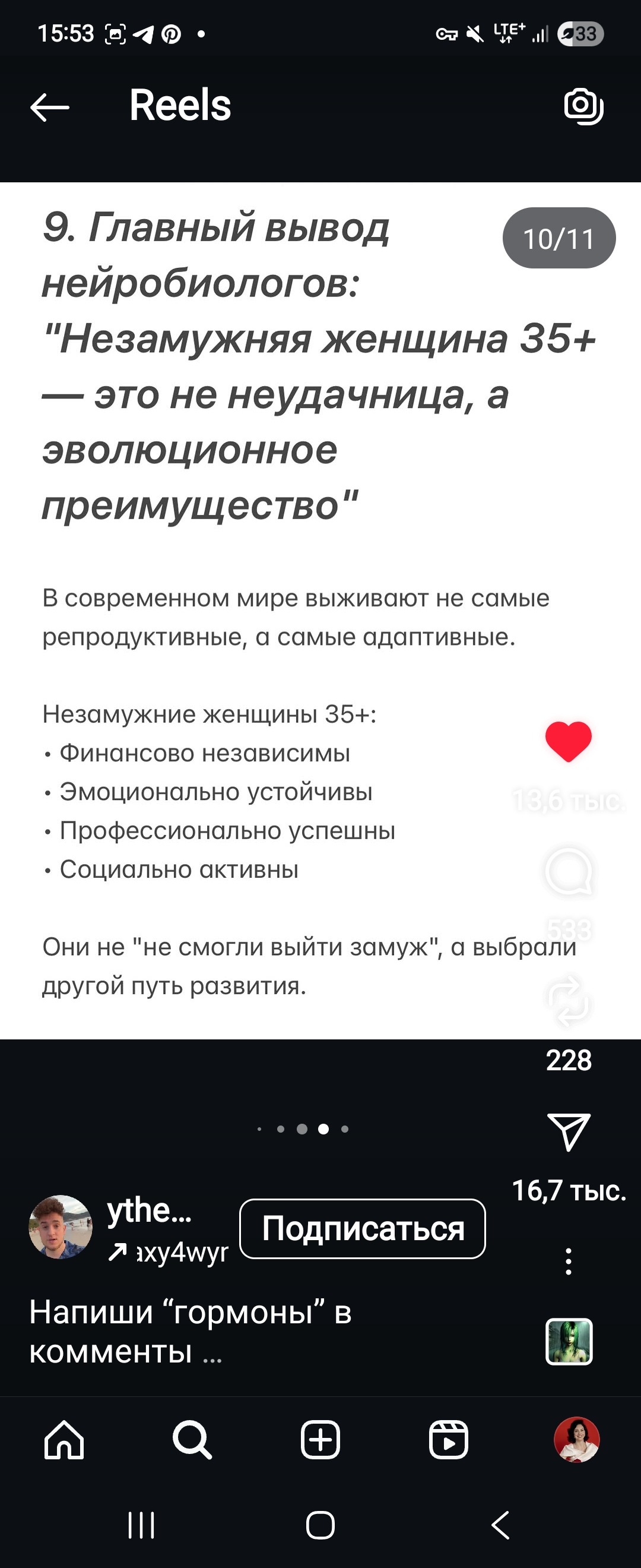This screenshot has width=641, height=1568.
Task: Switch to the Home tab
Action: click(64, 1440)
